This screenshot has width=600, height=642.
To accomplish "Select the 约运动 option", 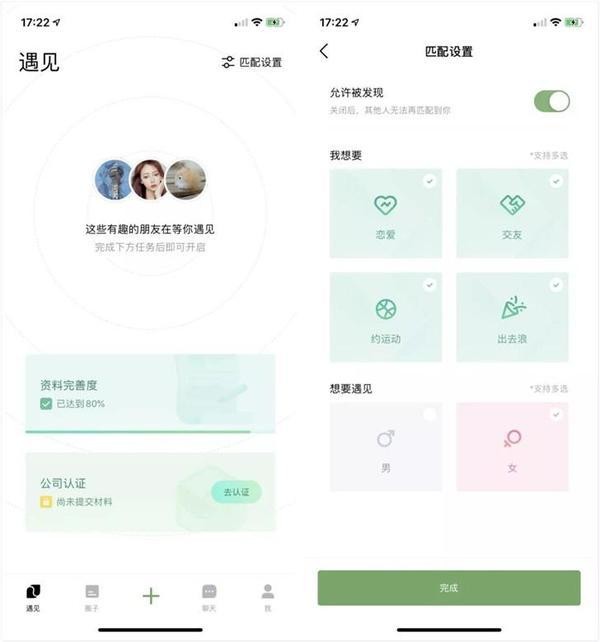I will pyautogui.click(x=385, y=317).
